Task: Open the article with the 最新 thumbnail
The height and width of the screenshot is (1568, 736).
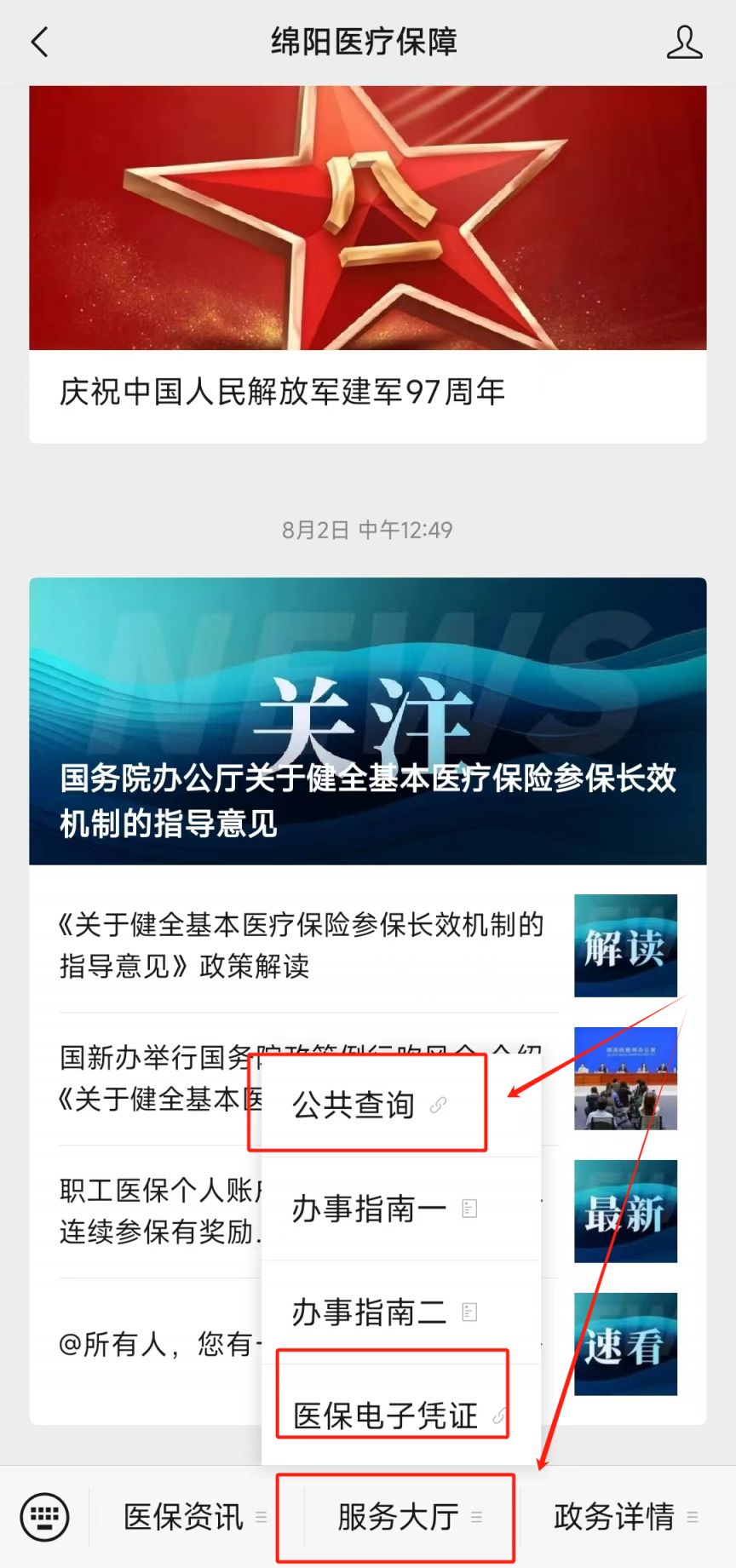Action: point(625,1211)
